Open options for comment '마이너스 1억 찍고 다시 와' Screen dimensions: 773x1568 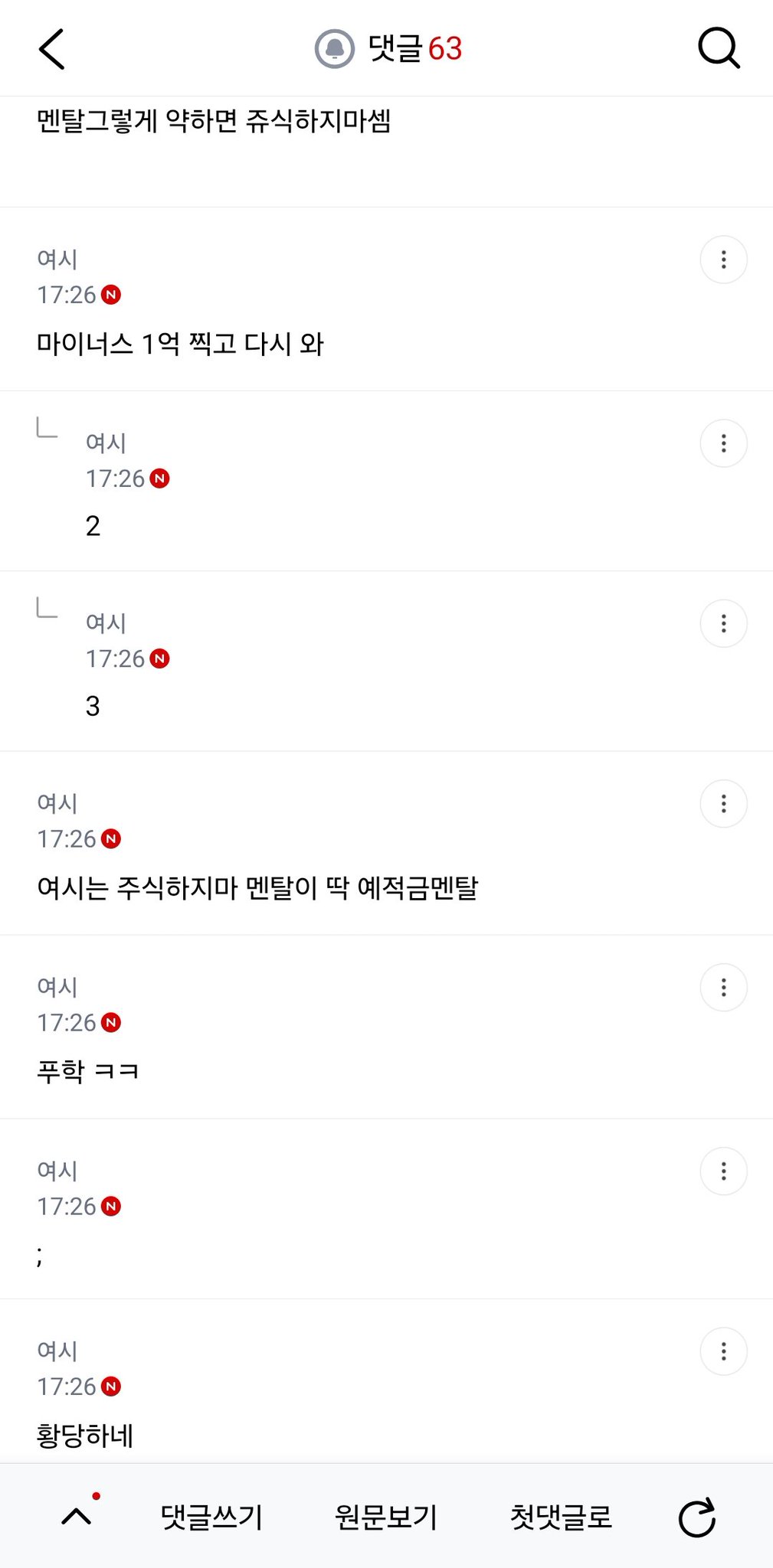(x=724, y=260)
